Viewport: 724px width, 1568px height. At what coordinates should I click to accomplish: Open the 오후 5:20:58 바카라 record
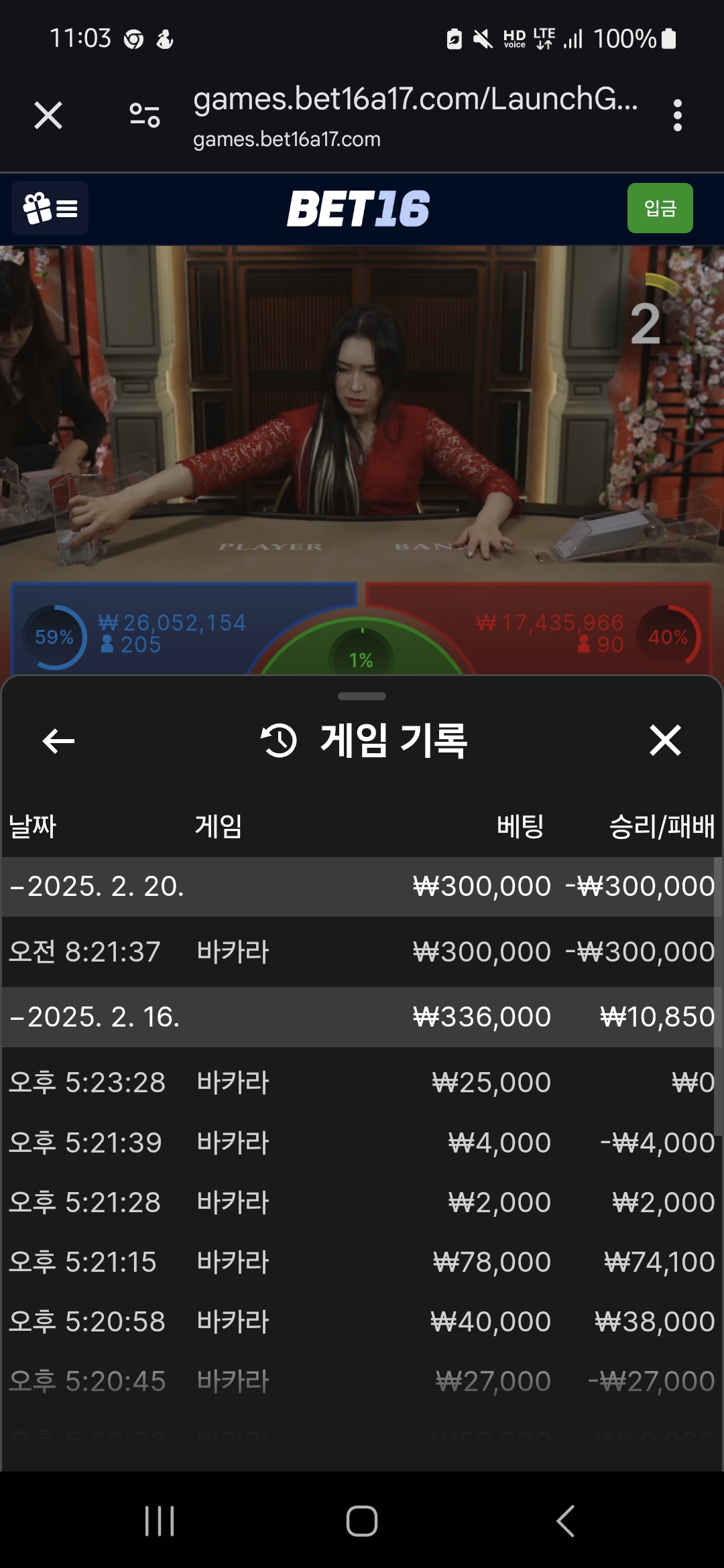(x=362, y=1321)
